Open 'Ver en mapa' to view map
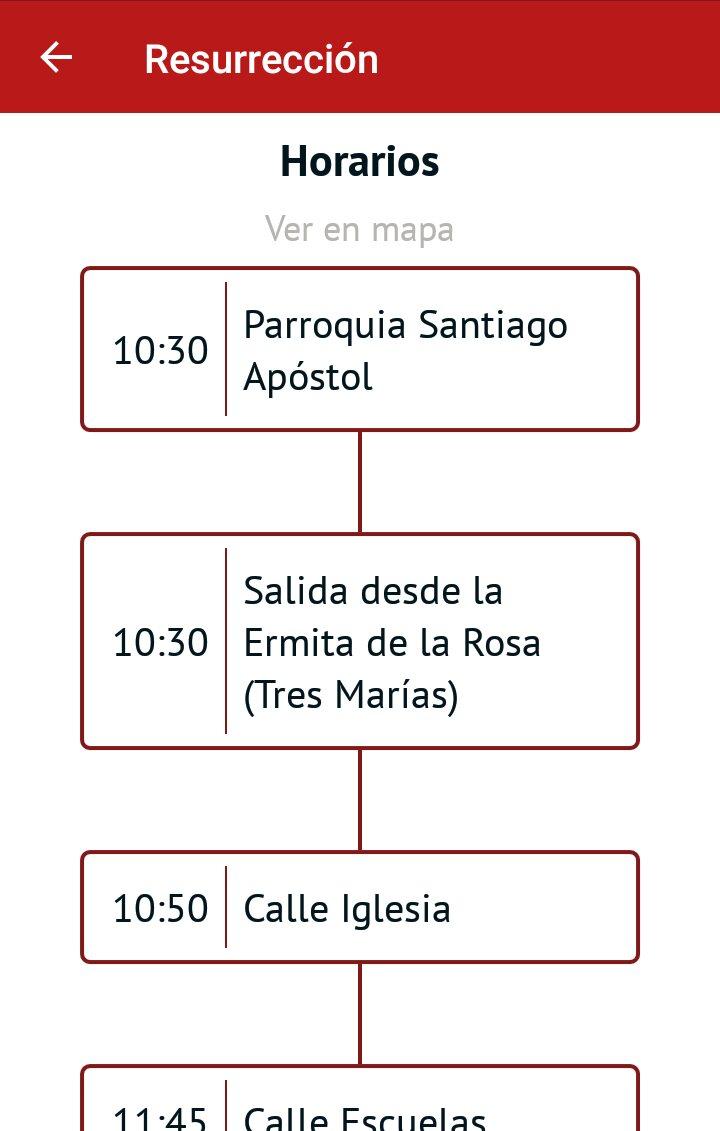This screenshot has width=720, height=1131. [x=360, y=228]
